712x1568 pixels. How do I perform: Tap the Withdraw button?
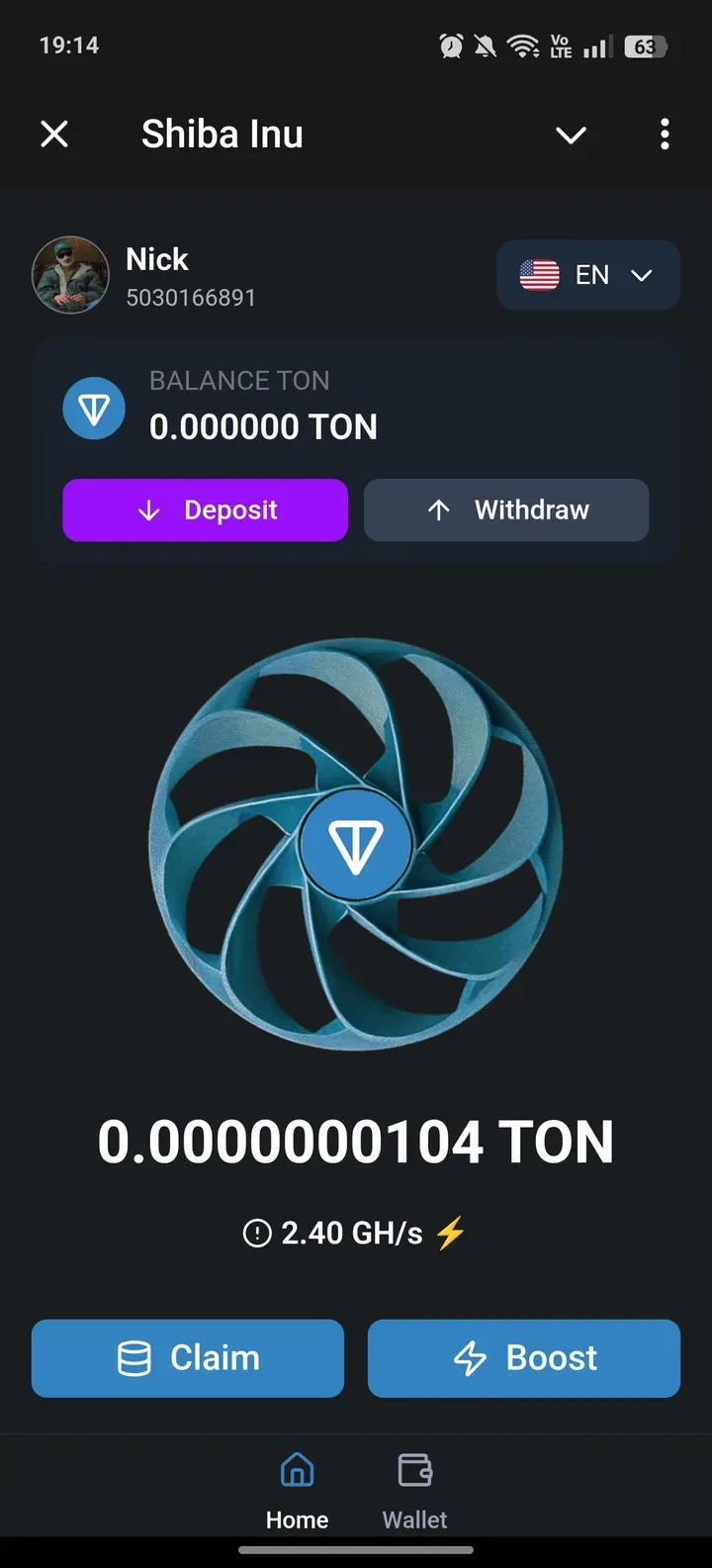click(x=506, y=510)
